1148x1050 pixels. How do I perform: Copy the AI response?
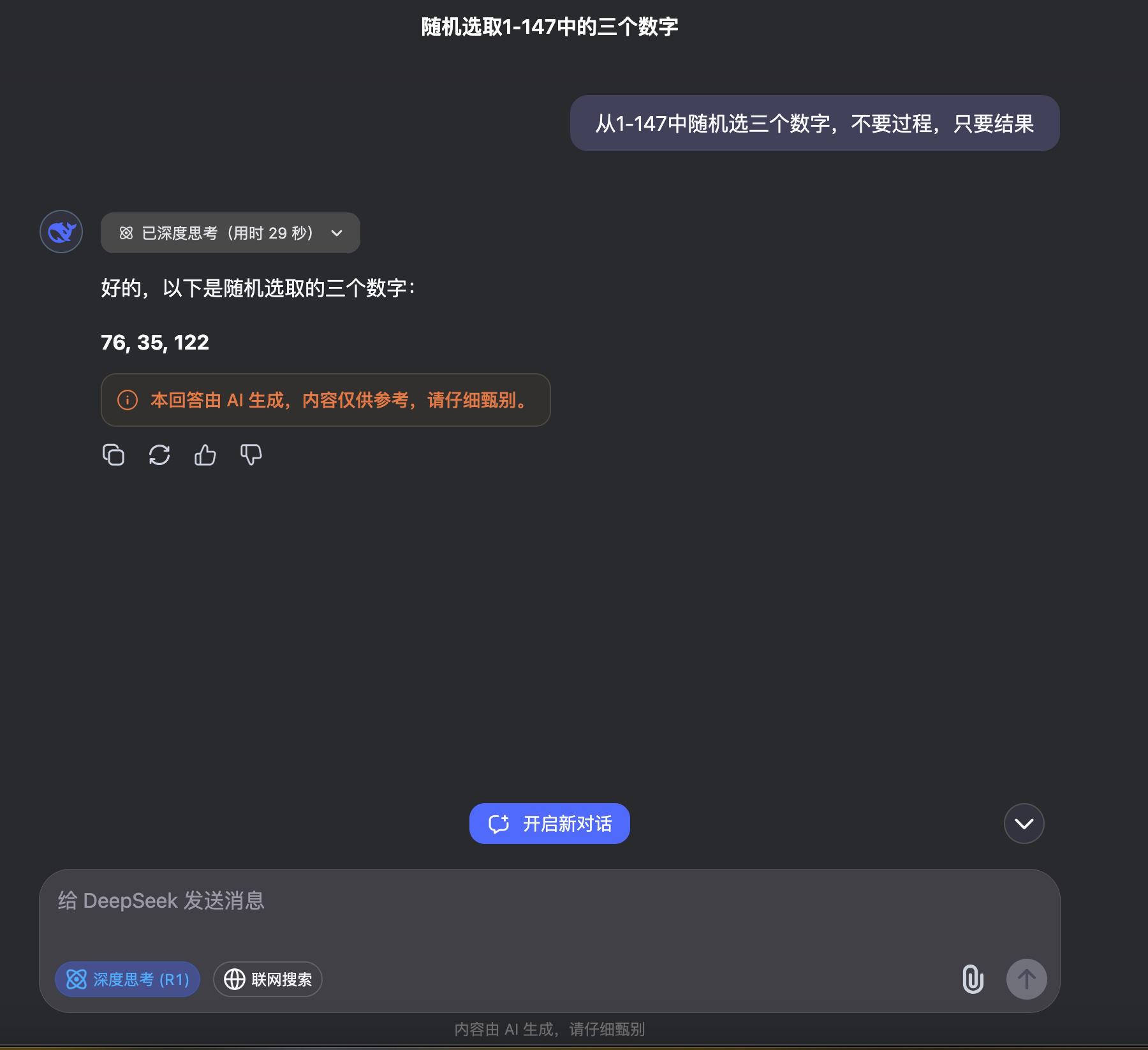click(x=114, y=455)
